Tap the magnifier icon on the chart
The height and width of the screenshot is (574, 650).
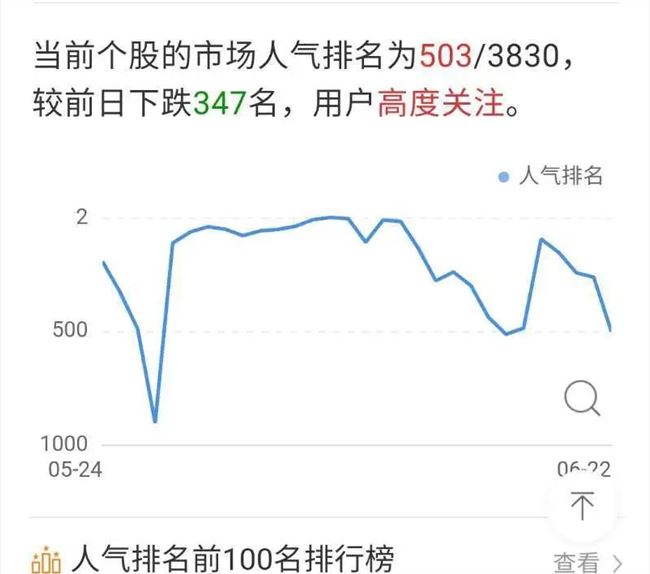[582, 399]
